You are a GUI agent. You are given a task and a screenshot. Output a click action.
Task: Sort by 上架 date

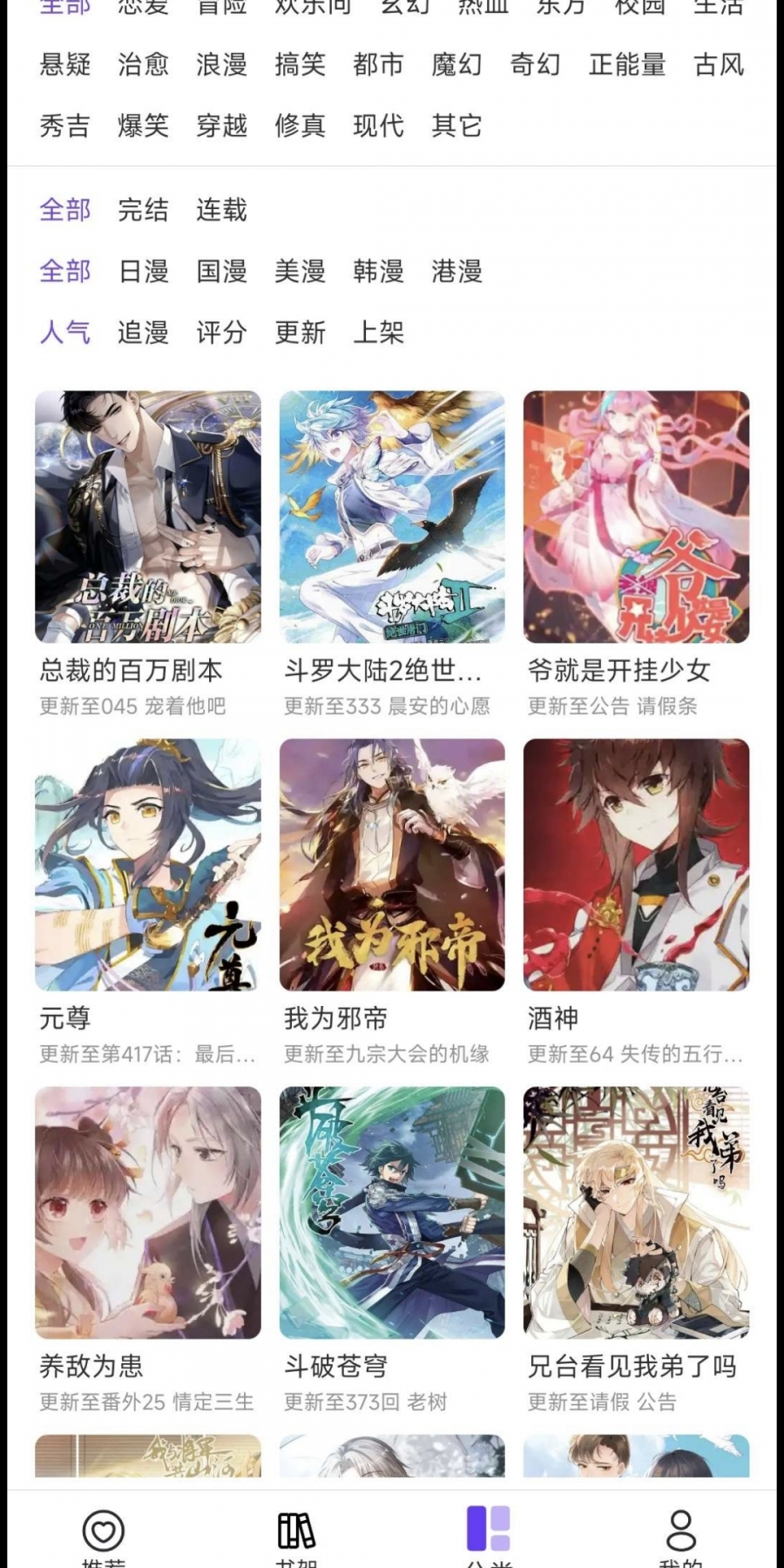pos(379,332)
